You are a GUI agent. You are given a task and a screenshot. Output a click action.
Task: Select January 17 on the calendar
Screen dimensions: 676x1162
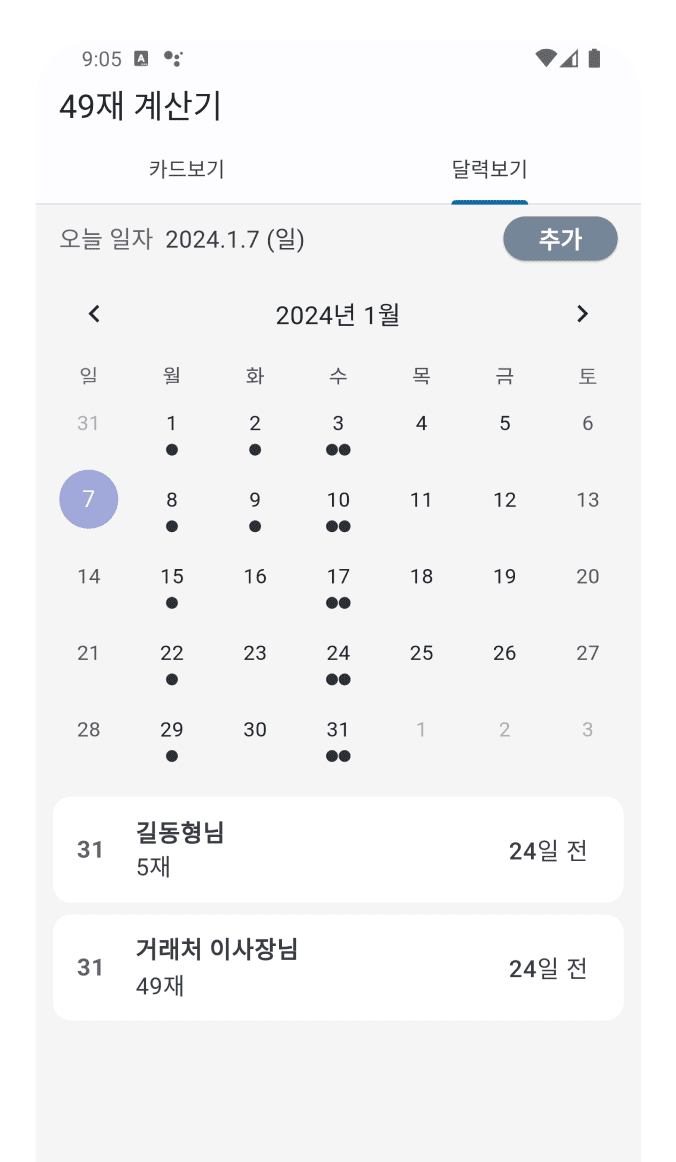pyautogui.click(x=338, y=577)
